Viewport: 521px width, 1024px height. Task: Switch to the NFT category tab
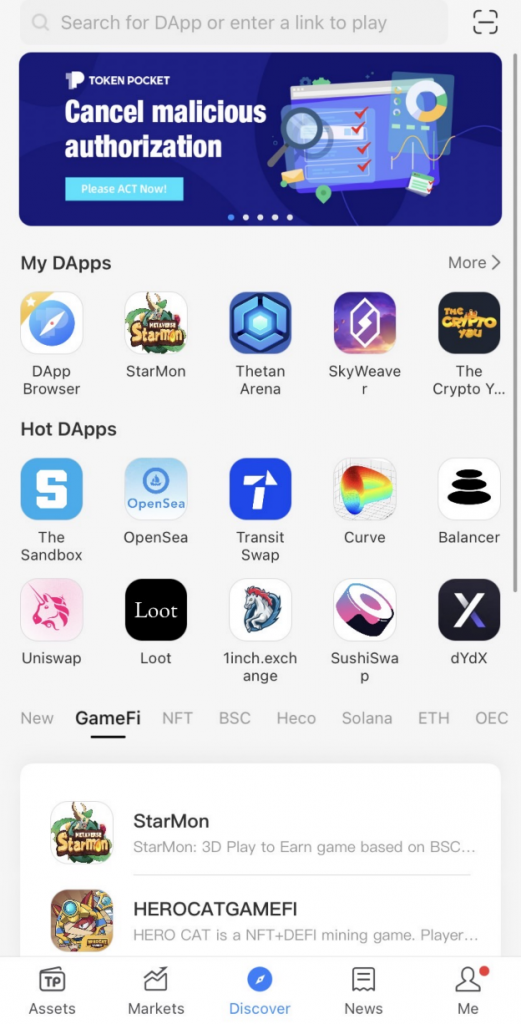pyautogui.click(x=178, y=718)
